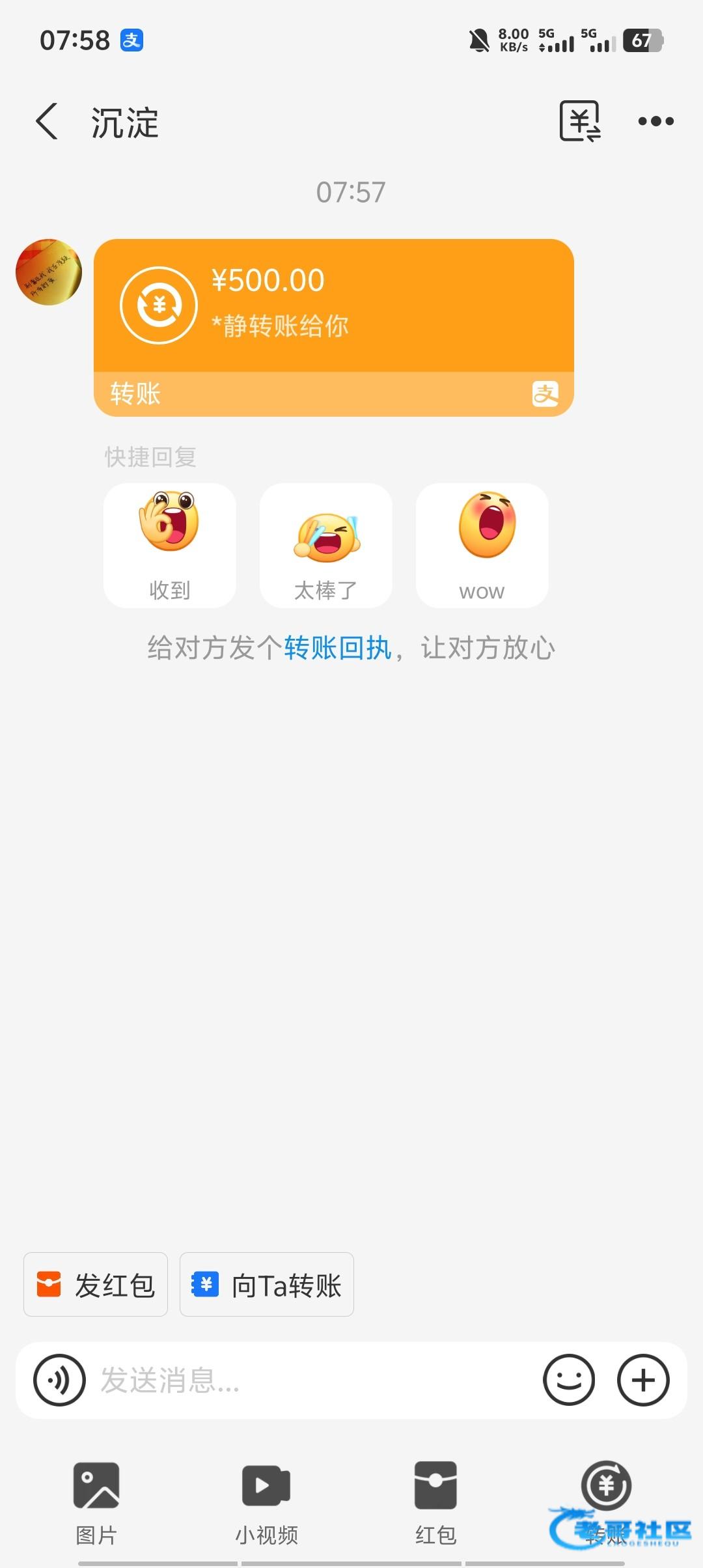Send the 收到 quick reply
Screen dimensions: 703x1568
click(x=170, y=546)
